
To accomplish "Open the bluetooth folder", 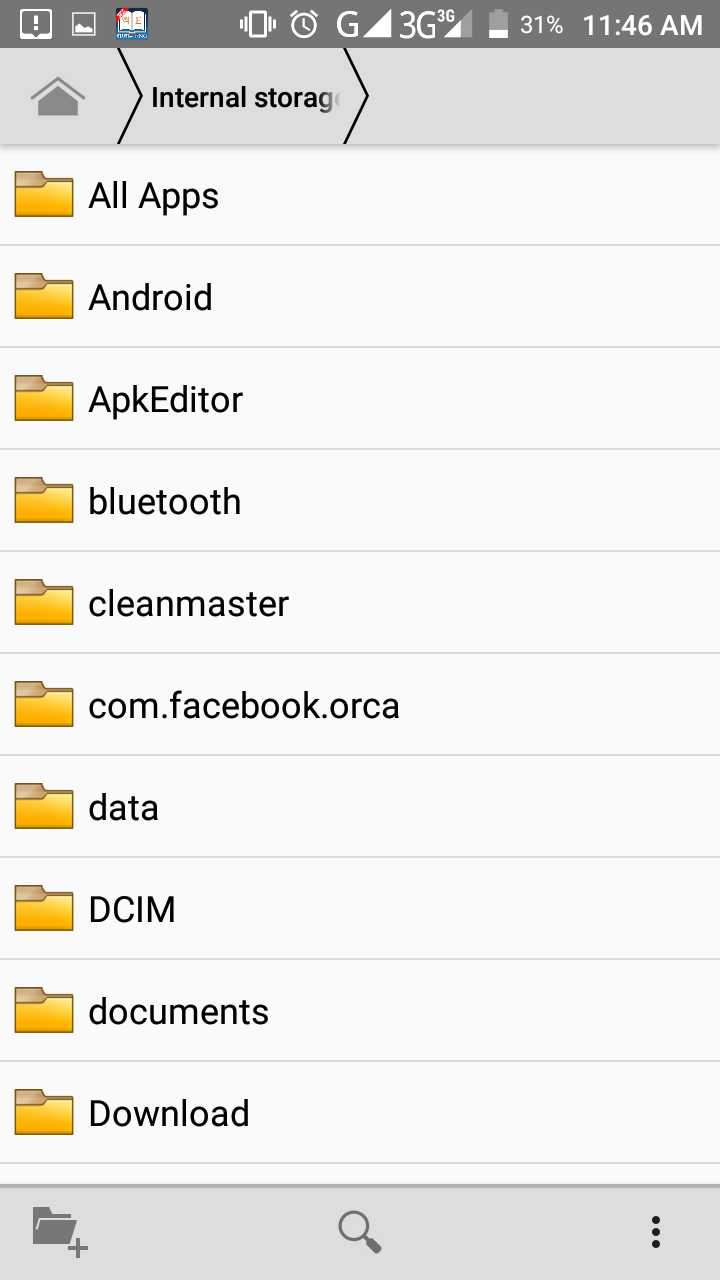I will click(x=360, y=501).
